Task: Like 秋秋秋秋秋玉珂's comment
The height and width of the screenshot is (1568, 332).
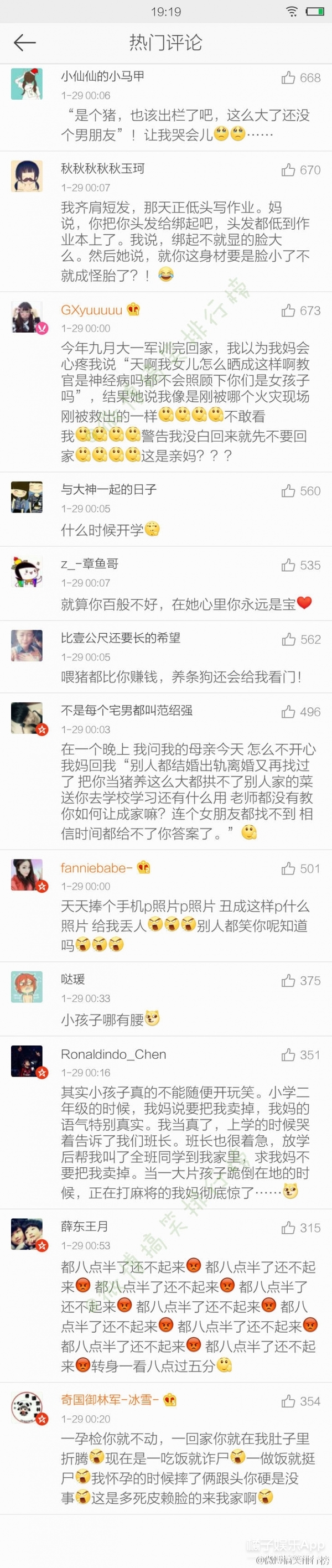Action: click(x=288, y=170)
